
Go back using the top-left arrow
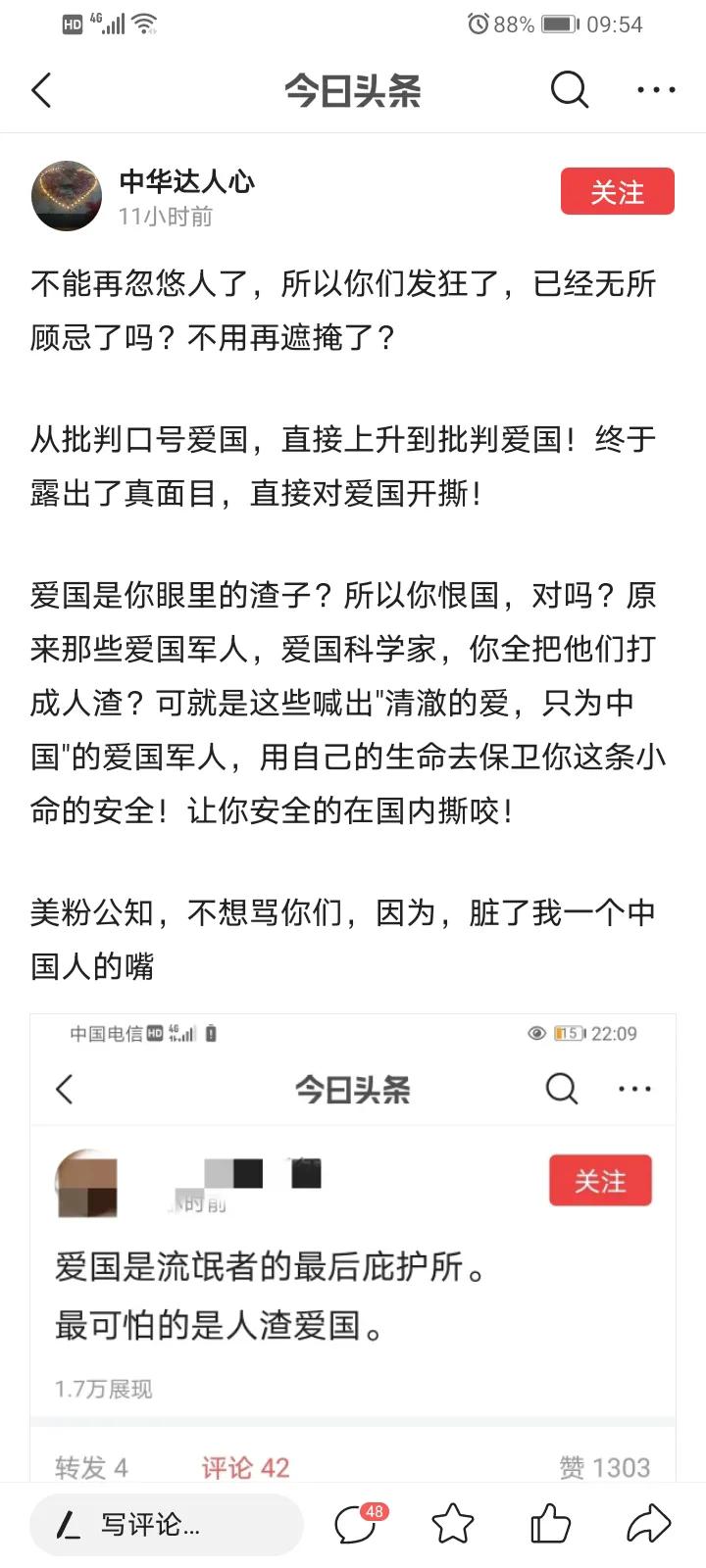pyautogui.click(x=41, y=90)
